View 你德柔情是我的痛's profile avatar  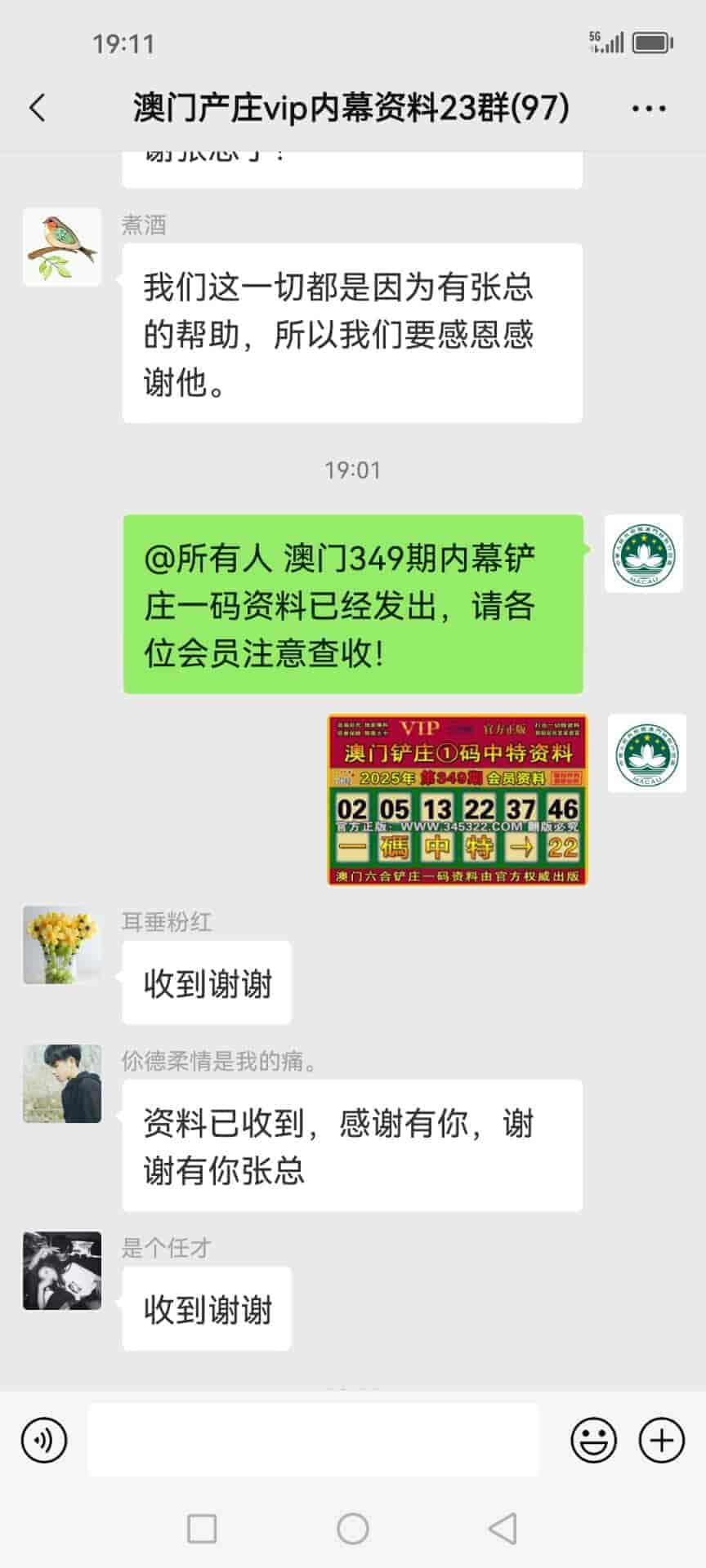point(62,1084)
